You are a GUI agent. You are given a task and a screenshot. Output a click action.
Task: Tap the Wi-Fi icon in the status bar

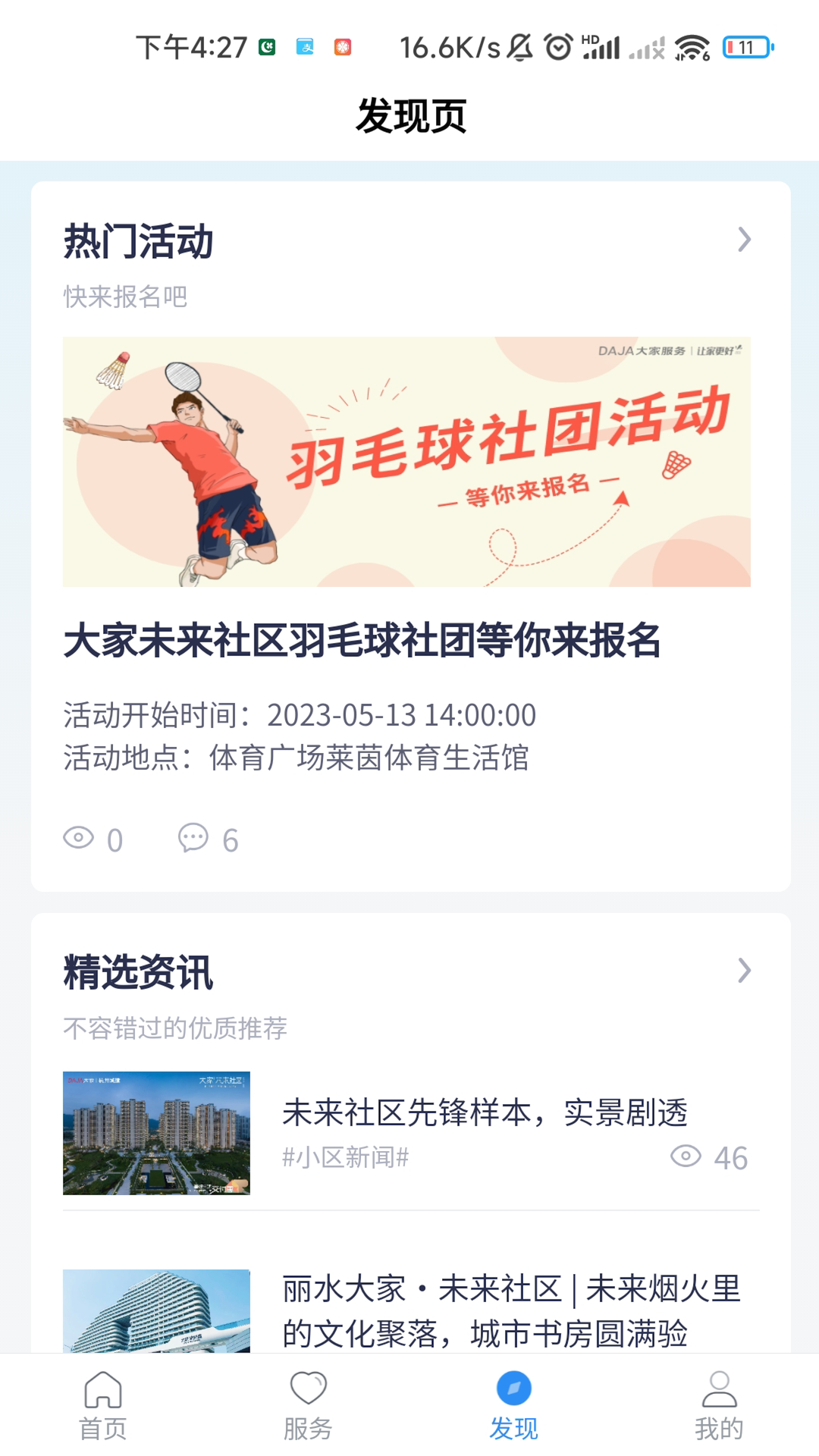click(x=694, y=47)
